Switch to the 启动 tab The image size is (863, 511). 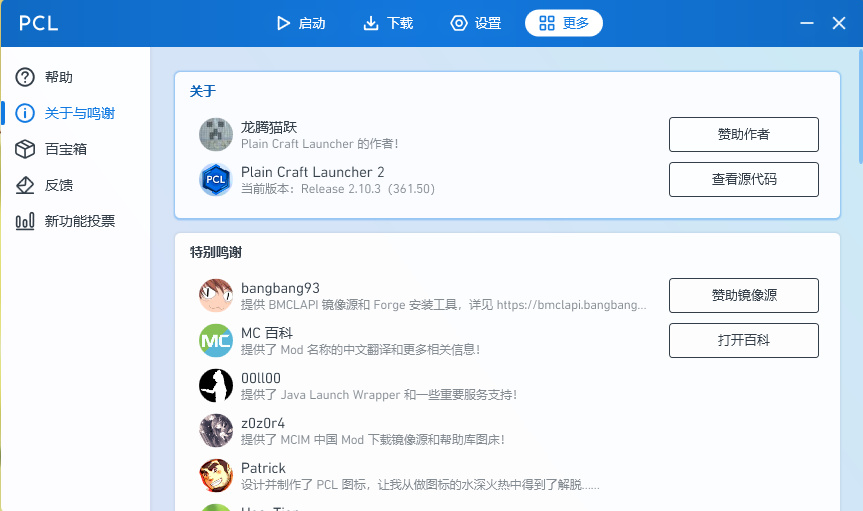(300, 23)
